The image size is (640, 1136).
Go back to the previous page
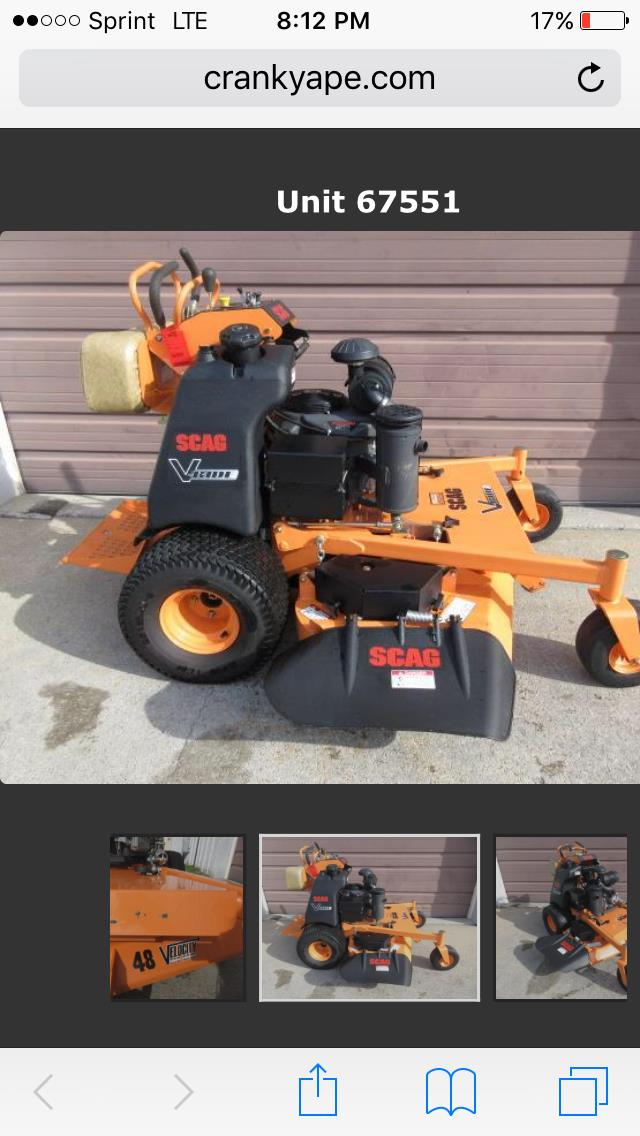point(43,1091)
